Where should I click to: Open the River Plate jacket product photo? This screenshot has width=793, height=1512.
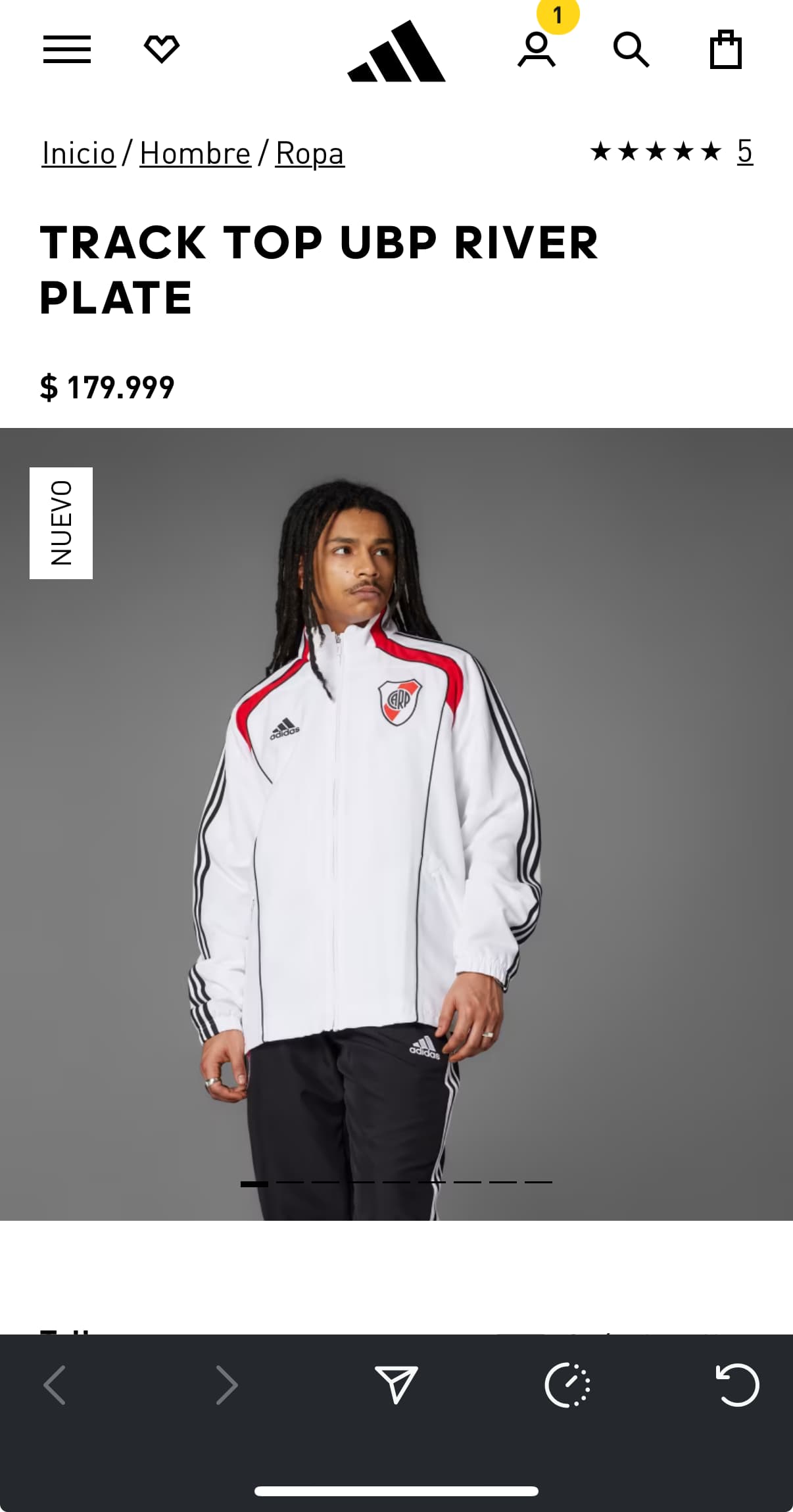[396, 824]
